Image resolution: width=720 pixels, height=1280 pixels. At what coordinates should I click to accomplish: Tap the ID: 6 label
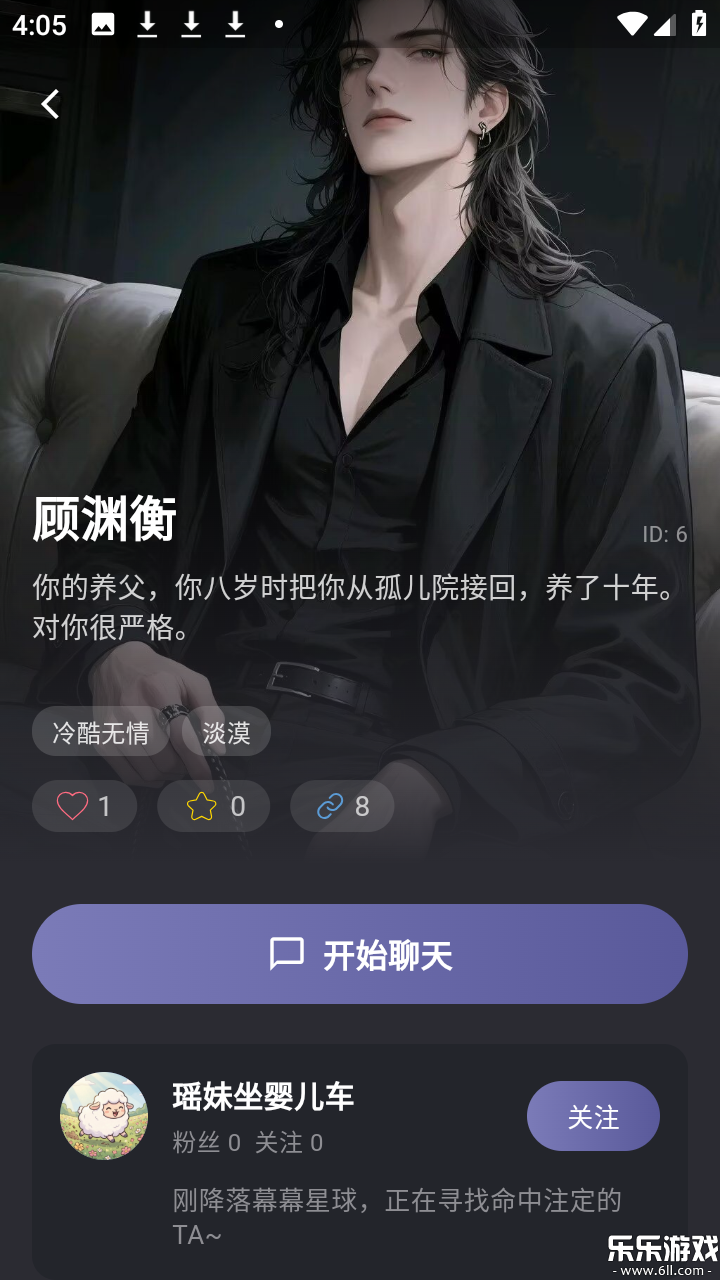coord(663,534)
